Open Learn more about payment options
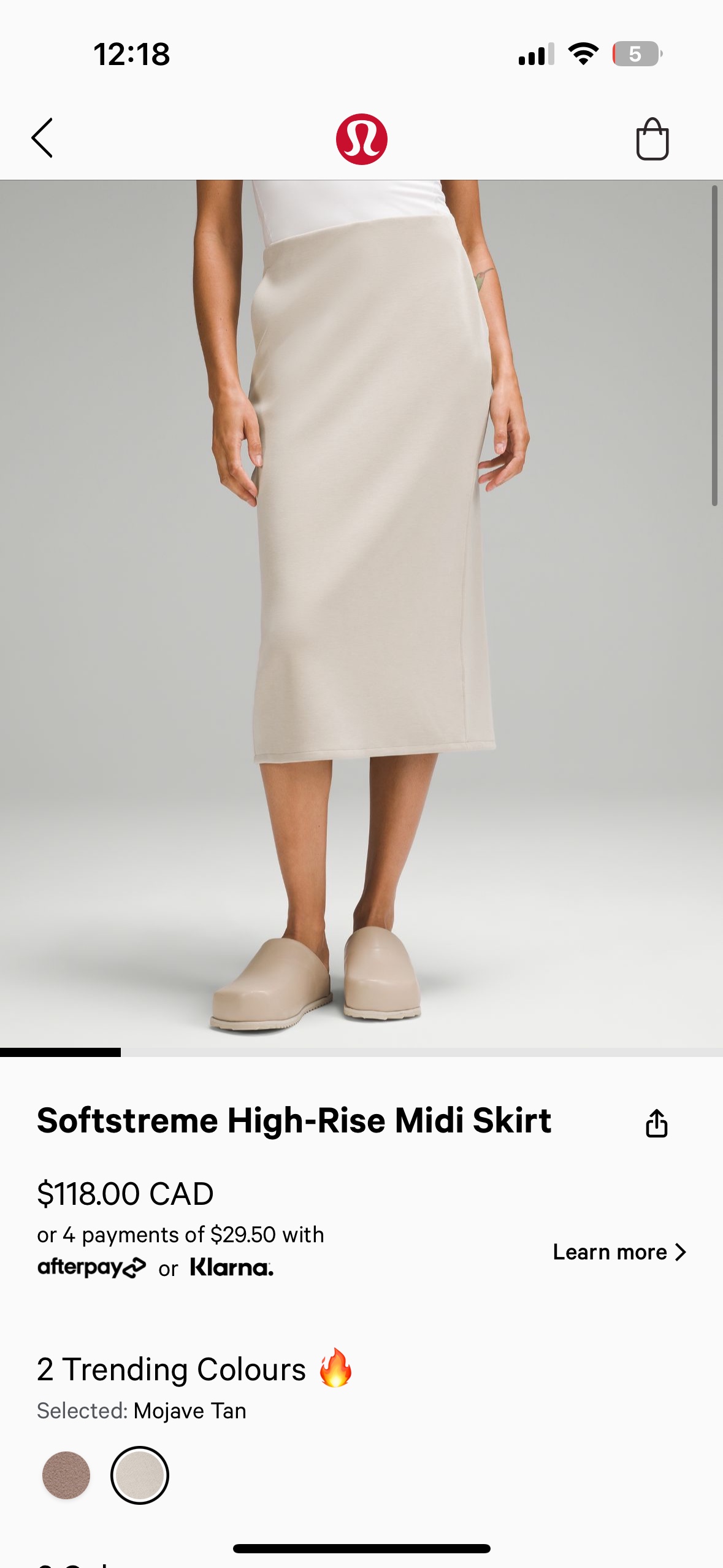This screenshot has height=1568, width=723. pos(619,1252)
